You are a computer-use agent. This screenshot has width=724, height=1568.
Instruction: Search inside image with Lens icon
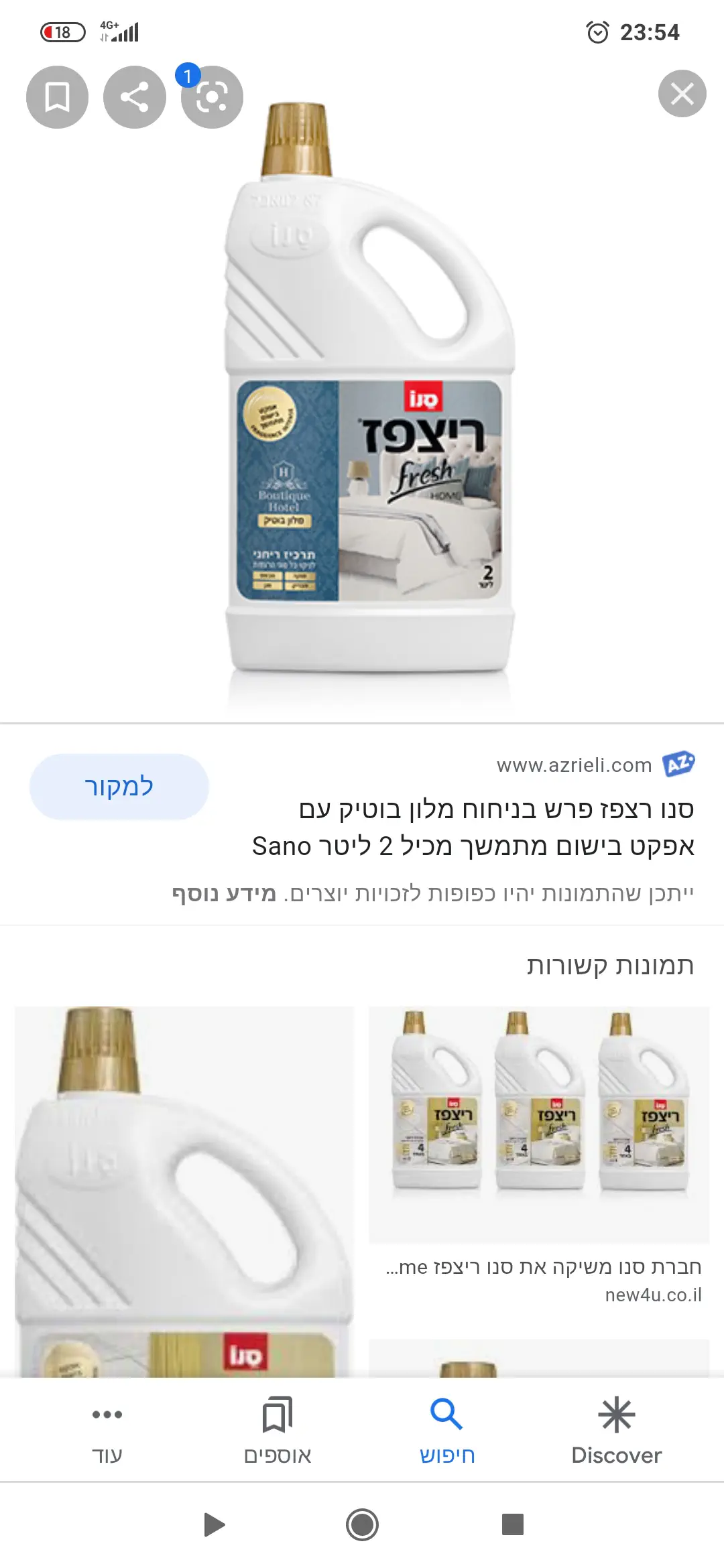[212, 98]
